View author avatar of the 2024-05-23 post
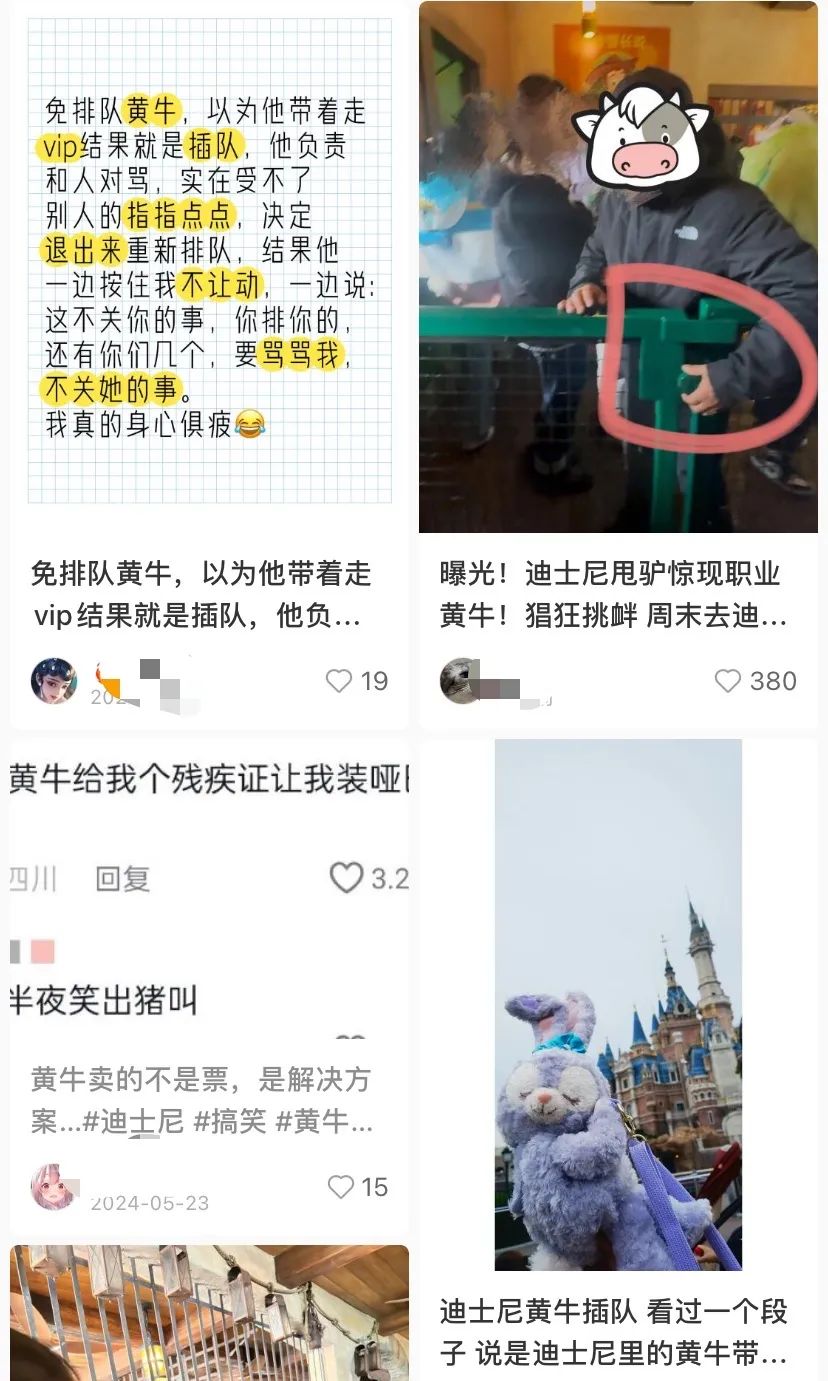Screen dimensions: 828x1381 coord(54,1187)
